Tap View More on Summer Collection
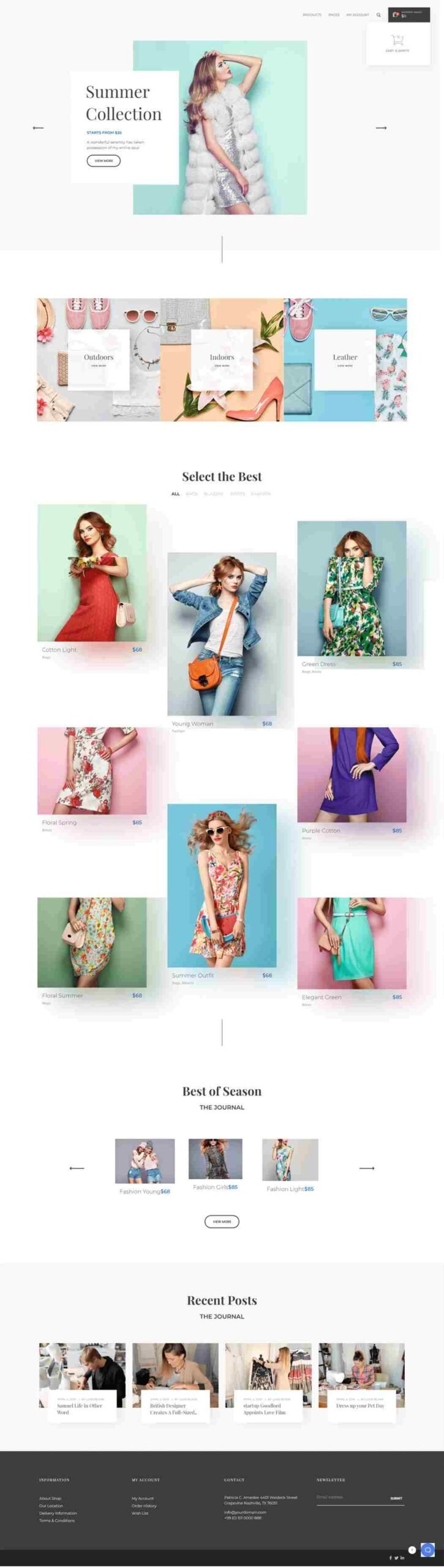The height and width of the screenshot is (1568, 444). tap(103, 160)
